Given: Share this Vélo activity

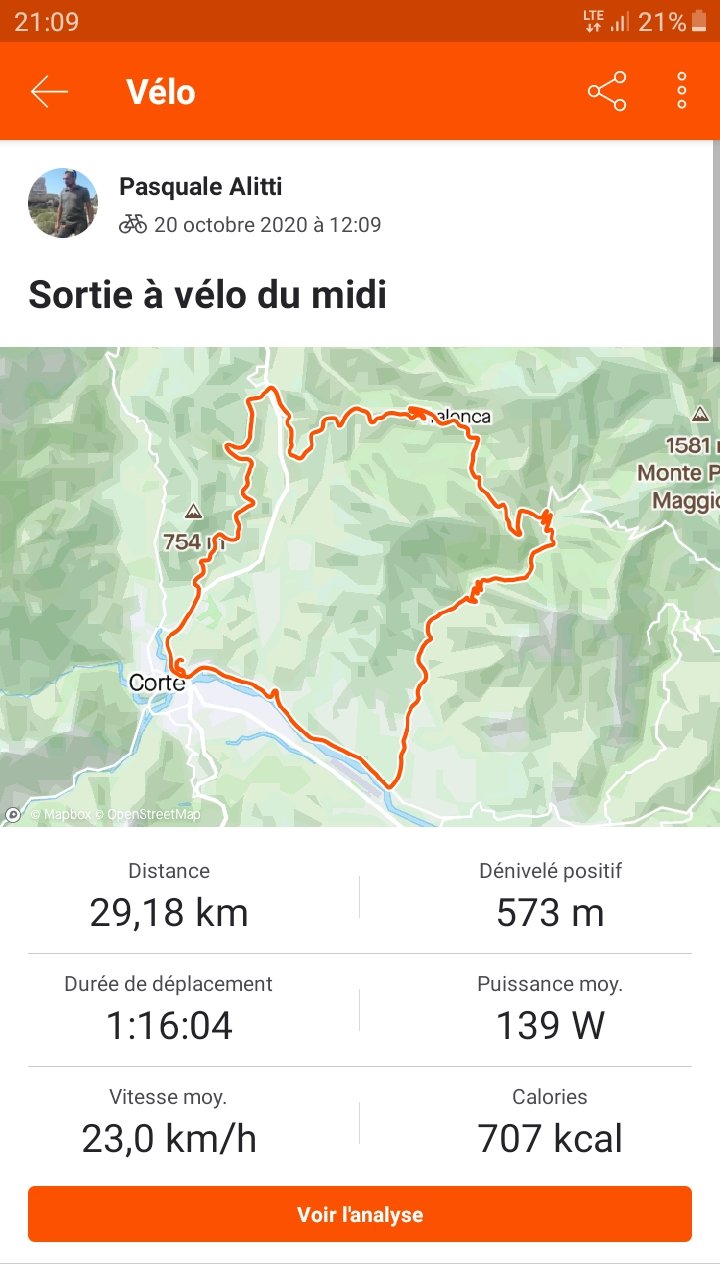Looking at the screenshot, I should point(607,92).
